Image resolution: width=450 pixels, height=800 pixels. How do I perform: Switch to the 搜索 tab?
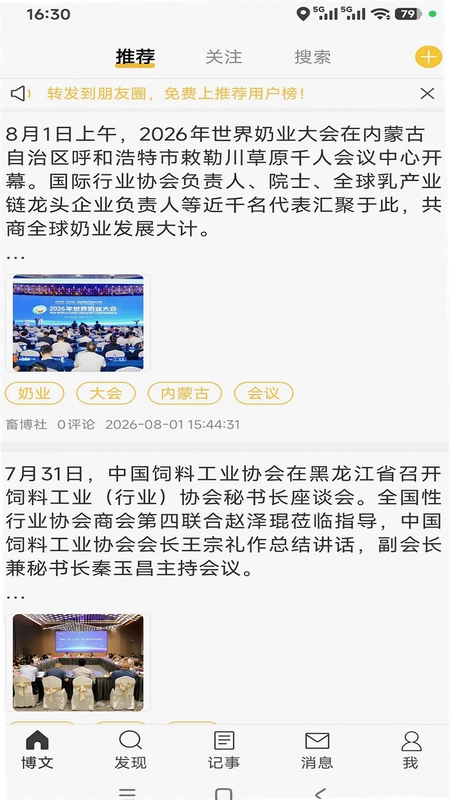[x=313, y=57]
